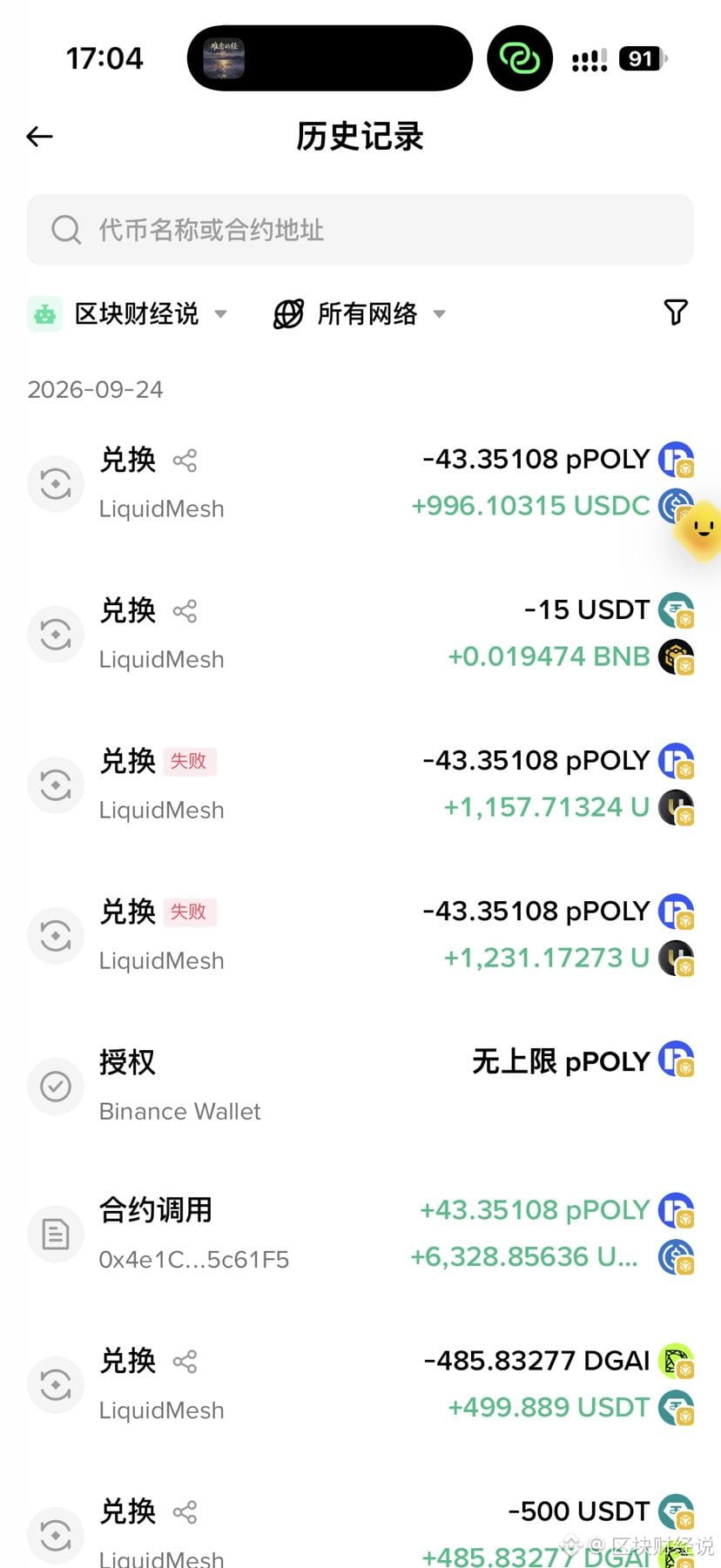Share the -500 USDT swap record
Screen dimensions: 721x1568
coord(185,1512)
